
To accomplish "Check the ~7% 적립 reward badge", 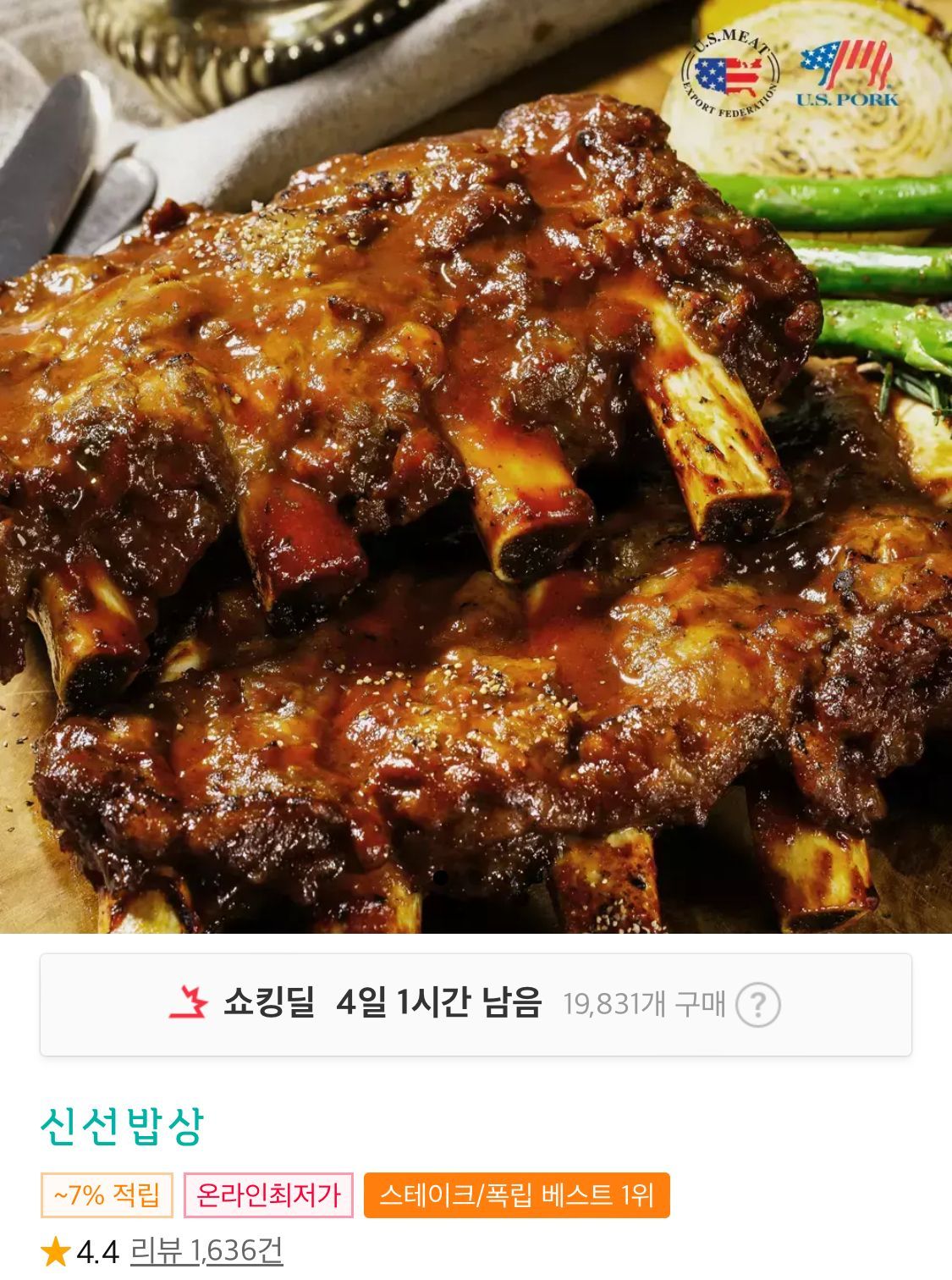I will point(107,1195).
